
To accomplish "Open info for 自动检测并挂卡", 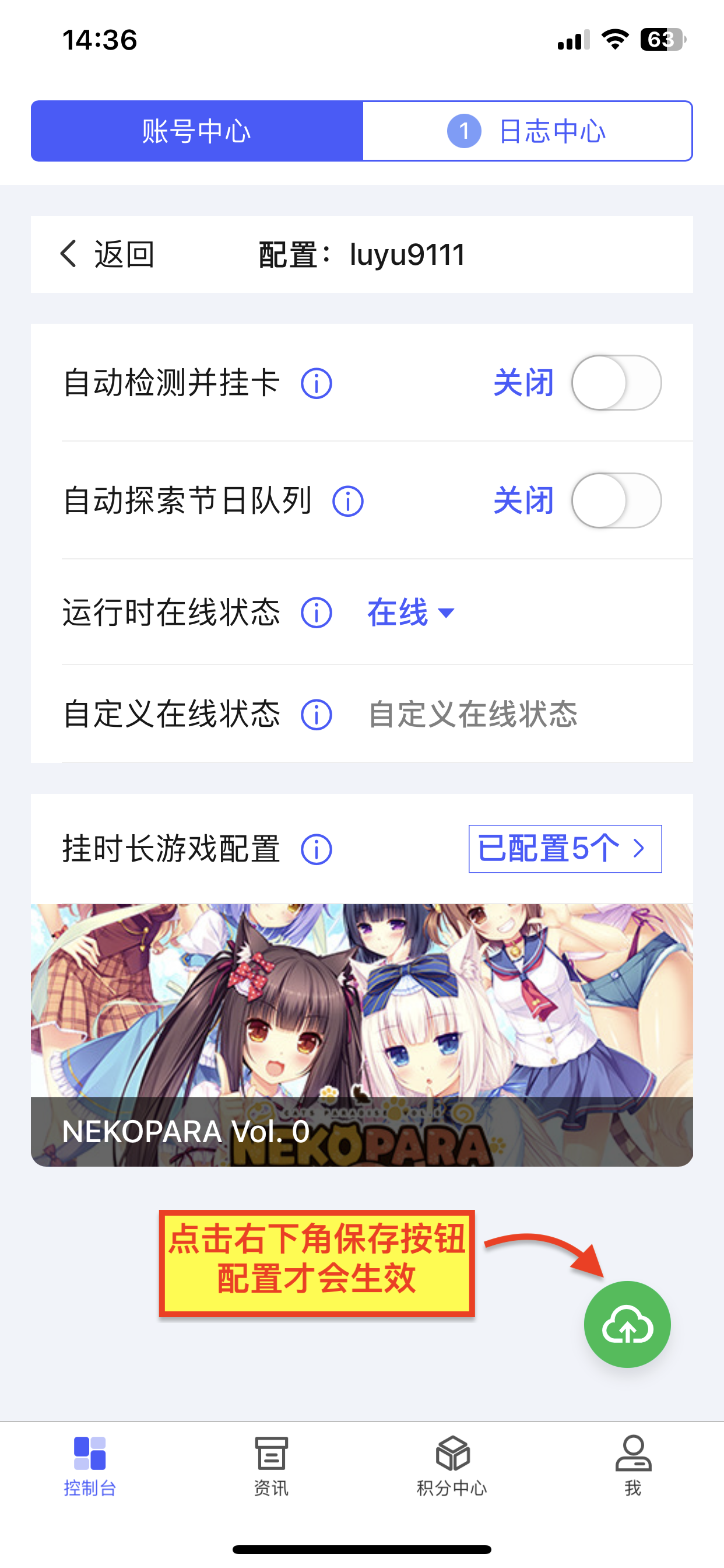I will [317, 383].
